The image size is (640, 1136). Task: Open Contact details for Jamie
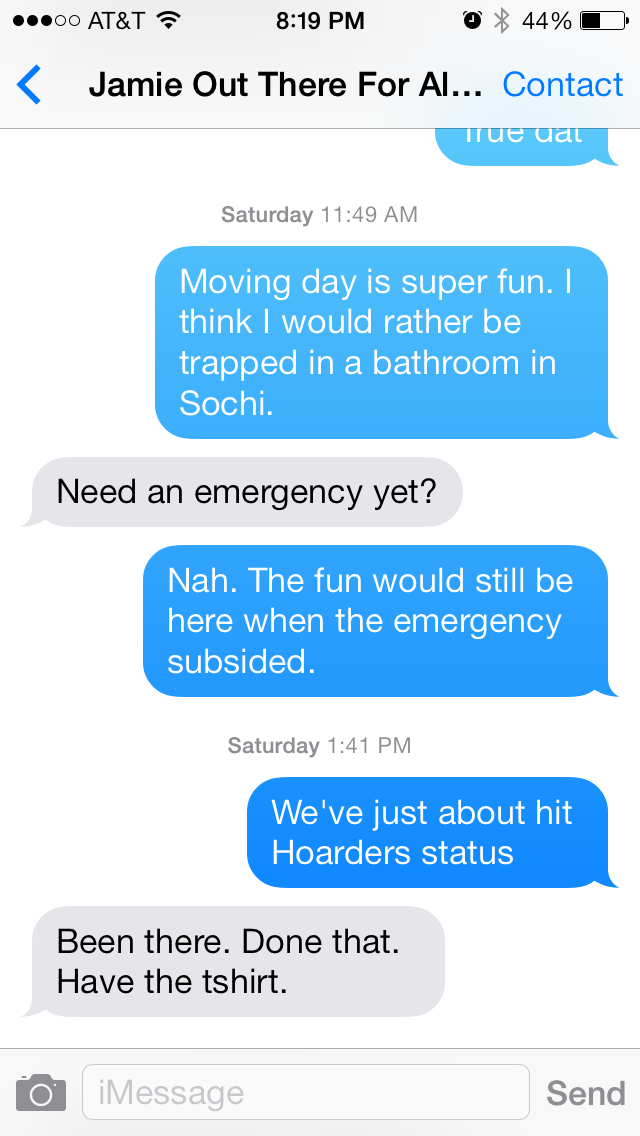click(x=562, y=85)
